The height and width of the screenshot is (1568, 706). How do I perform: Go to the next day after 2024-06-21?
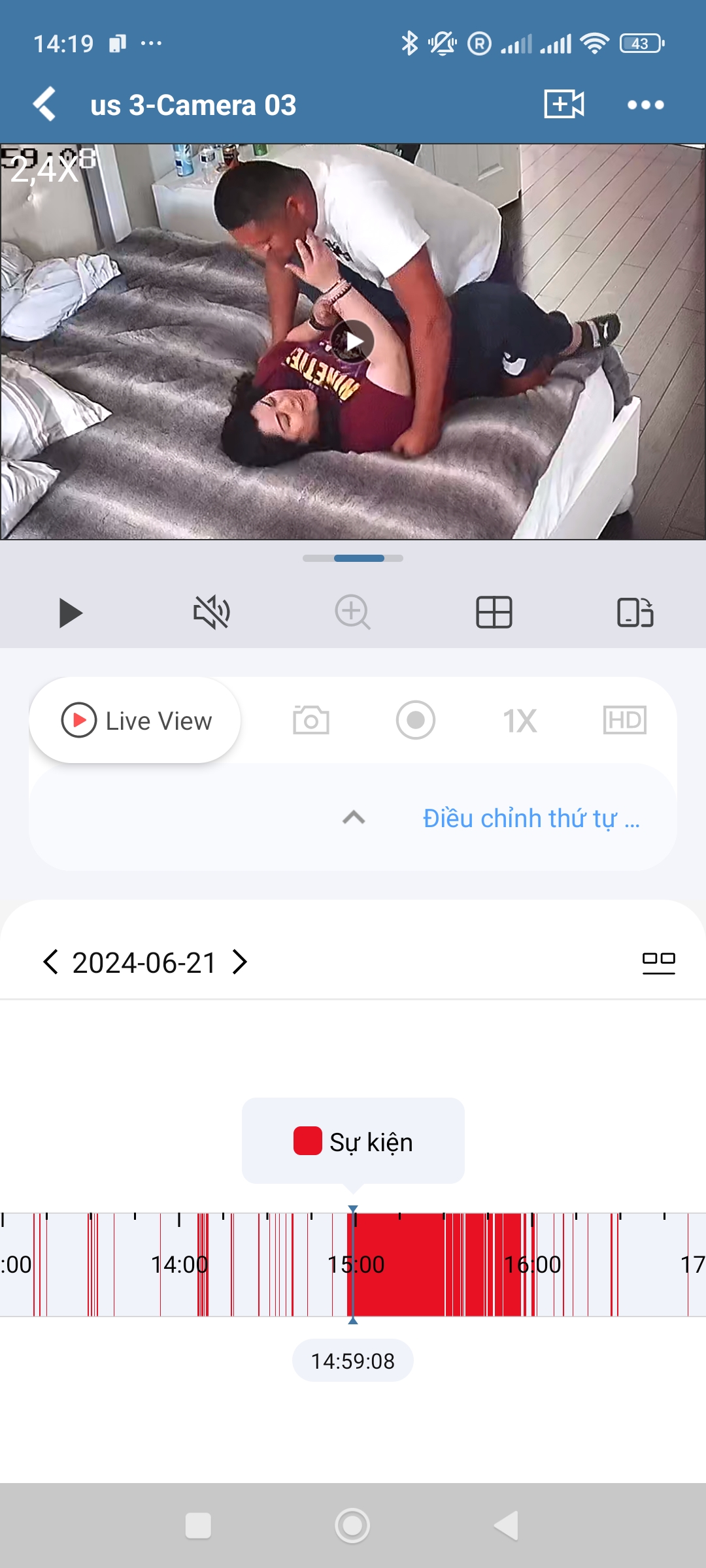coord(240,962)
